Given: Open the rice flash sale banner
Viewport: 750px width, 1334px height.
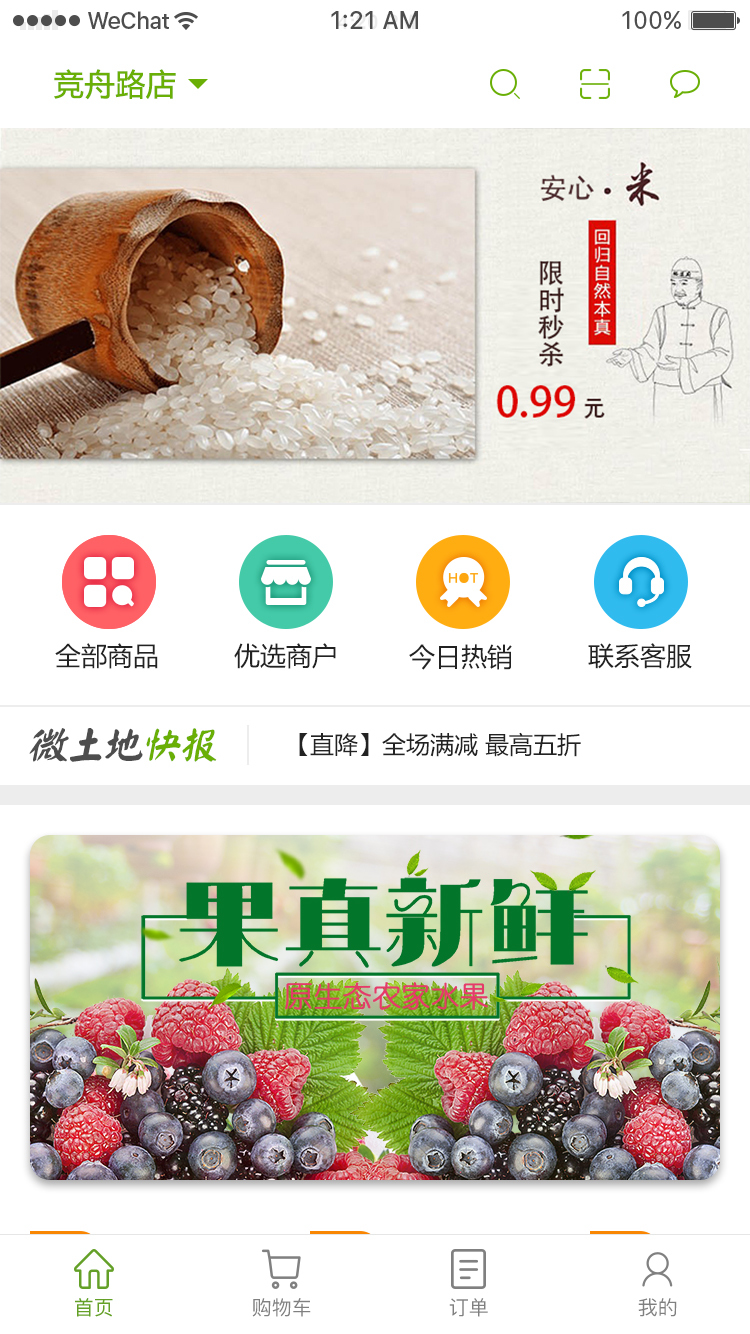Looking at the screenshot, I should point(375,315).
